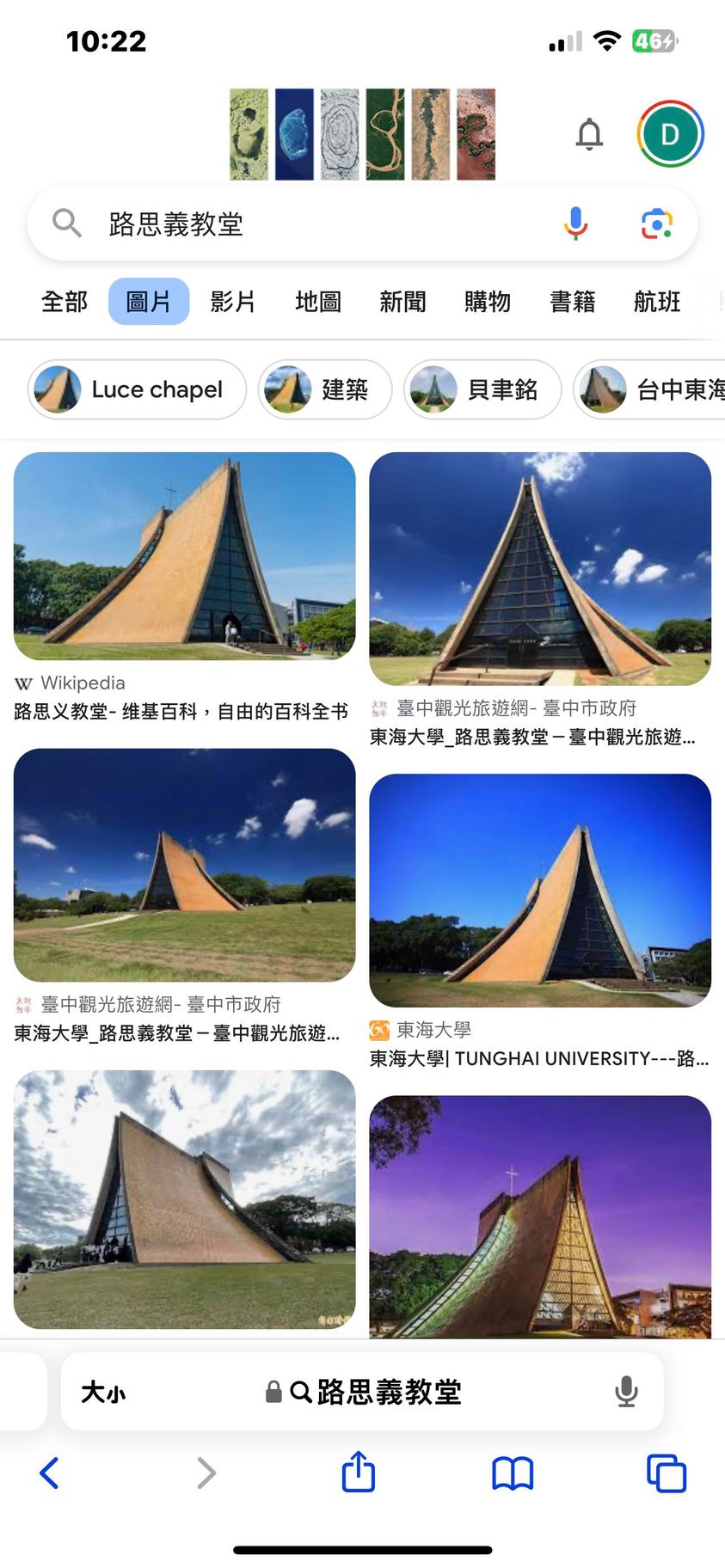Screen dimensions: 725x1568
Task: Select the 貝聿銘 filter chip
Action: click(482, 389)
